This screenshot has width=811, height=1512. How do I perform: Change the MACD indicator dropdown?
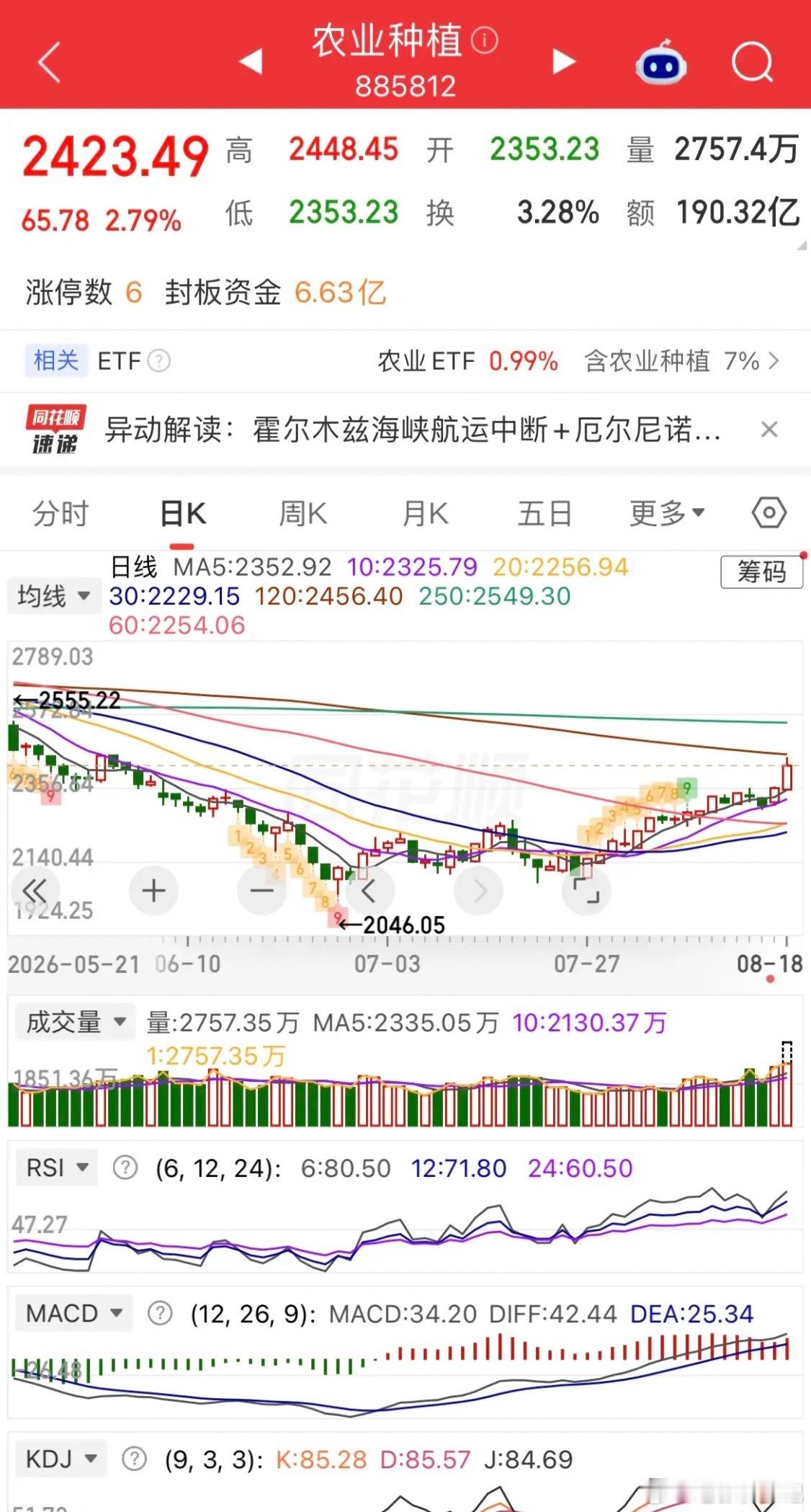point(73,1313)
